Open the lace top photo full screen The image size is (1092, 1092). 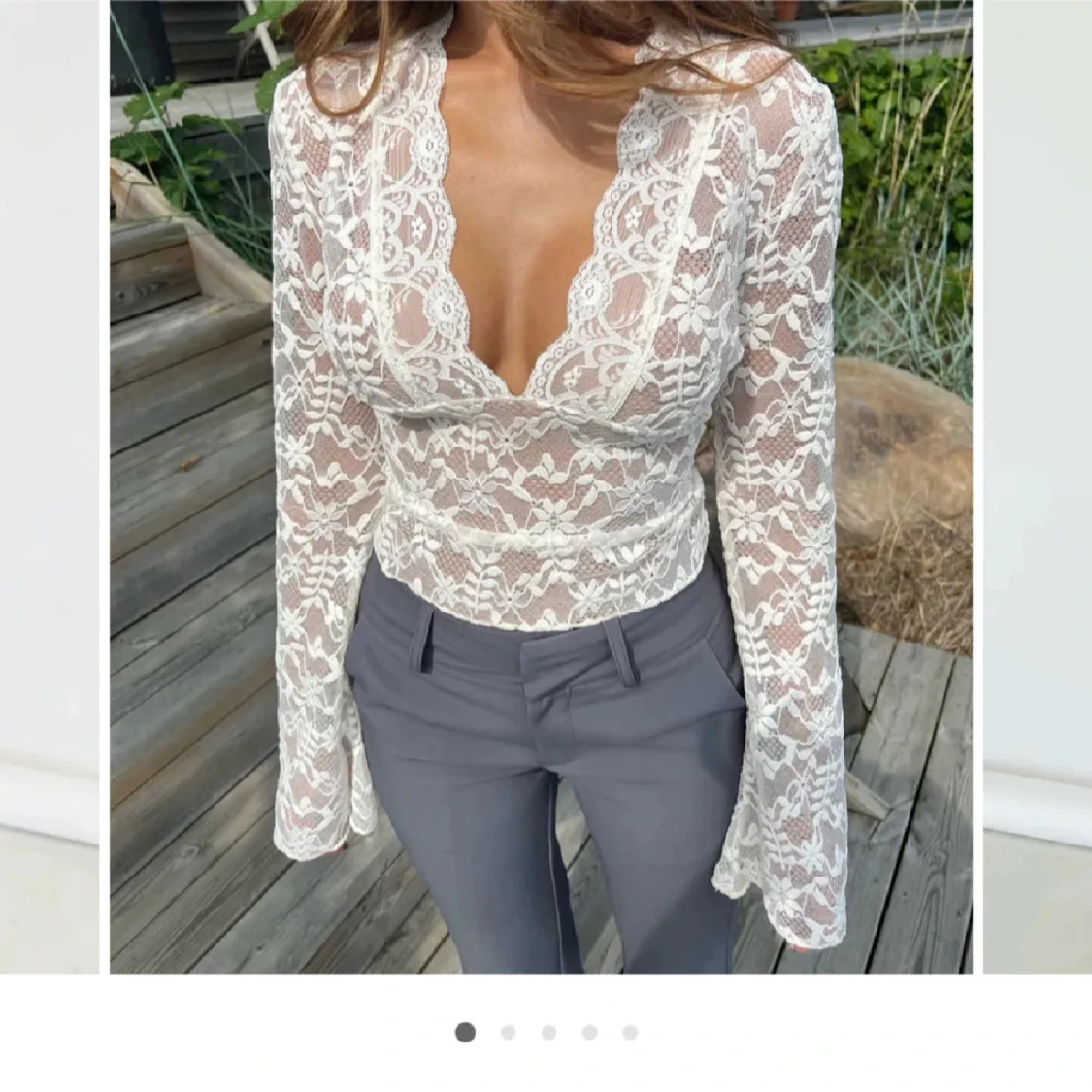coord(541,485)
